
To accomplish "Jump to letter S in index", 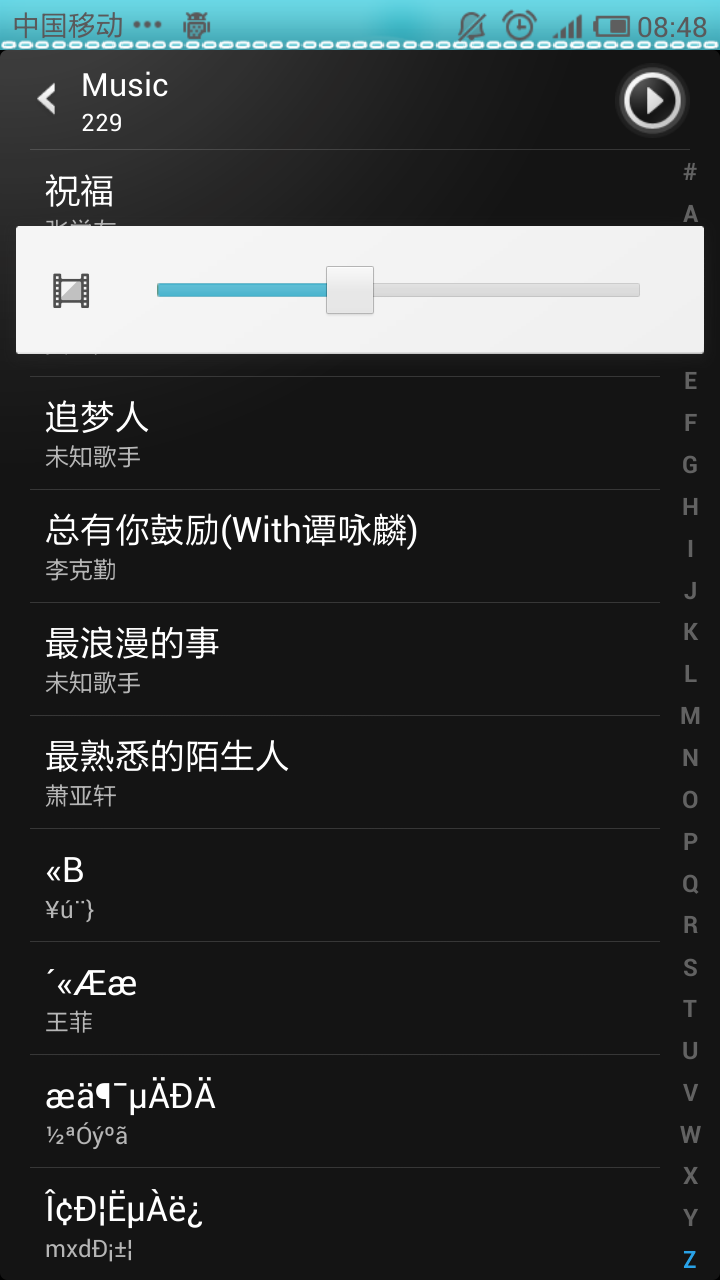I will [690, 967].
